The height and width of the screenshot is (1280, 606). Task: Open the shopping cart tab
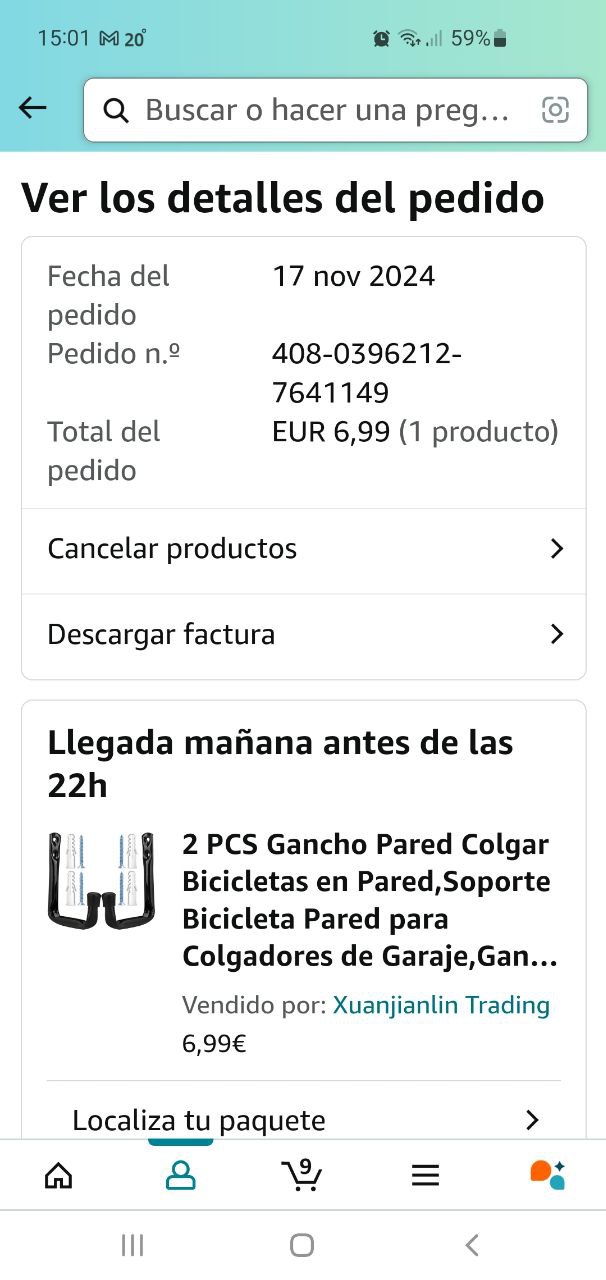tap(301, 1176)
